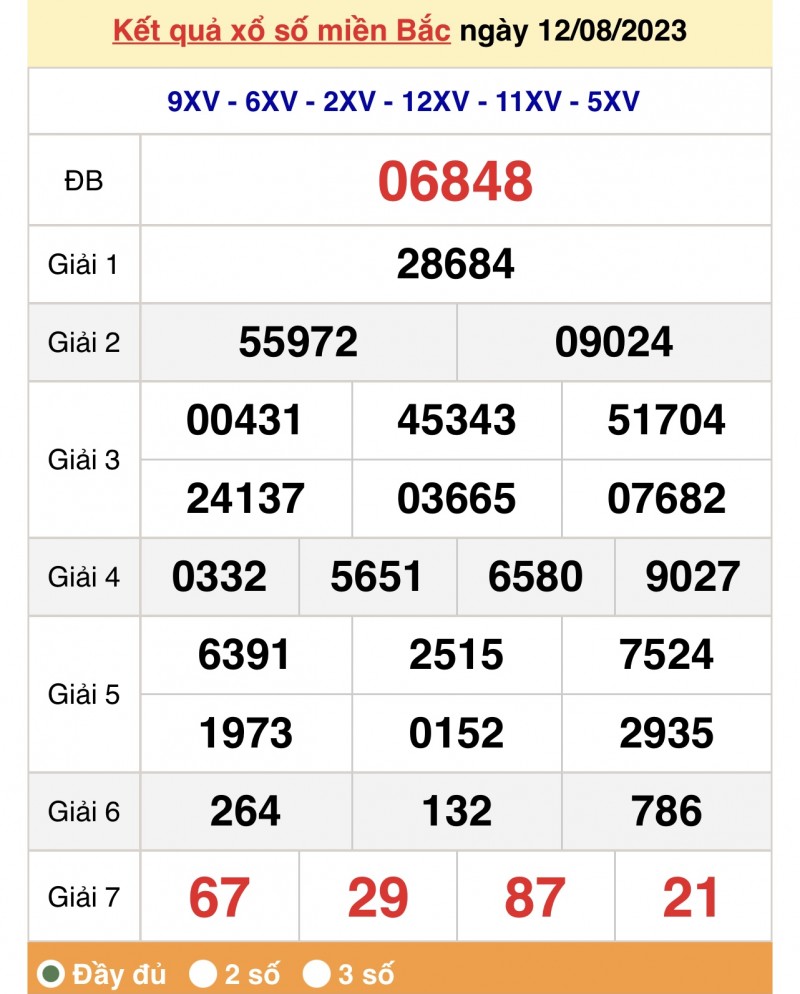Select the 3 số display option
Image resolution: width=800 pixels, height=994 pixels.
[x=318, y=972]
